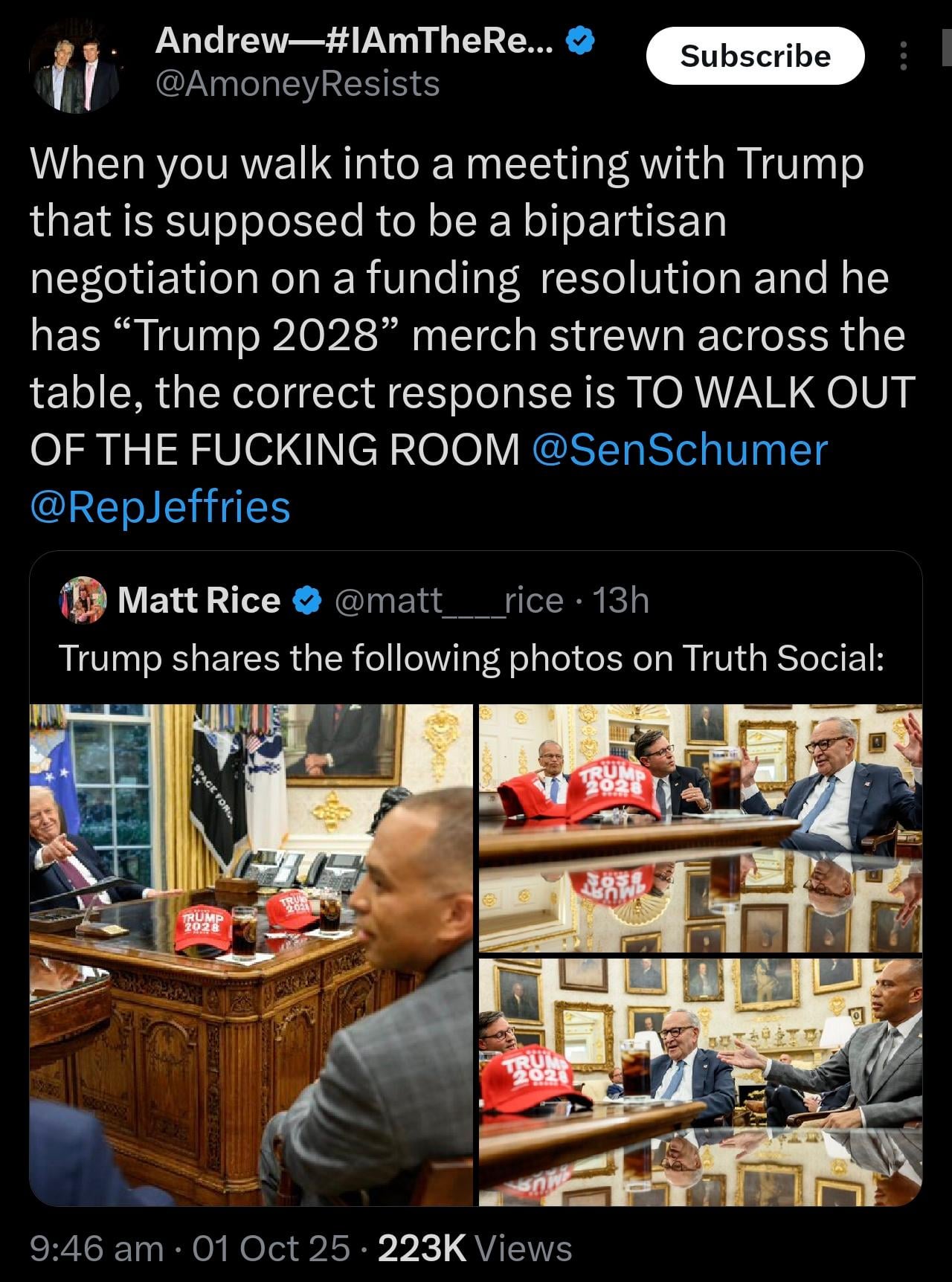Screen dimensions: 952x1282
Task: View the bottom-right meeting photo
Action: (x=700, y=1081)
